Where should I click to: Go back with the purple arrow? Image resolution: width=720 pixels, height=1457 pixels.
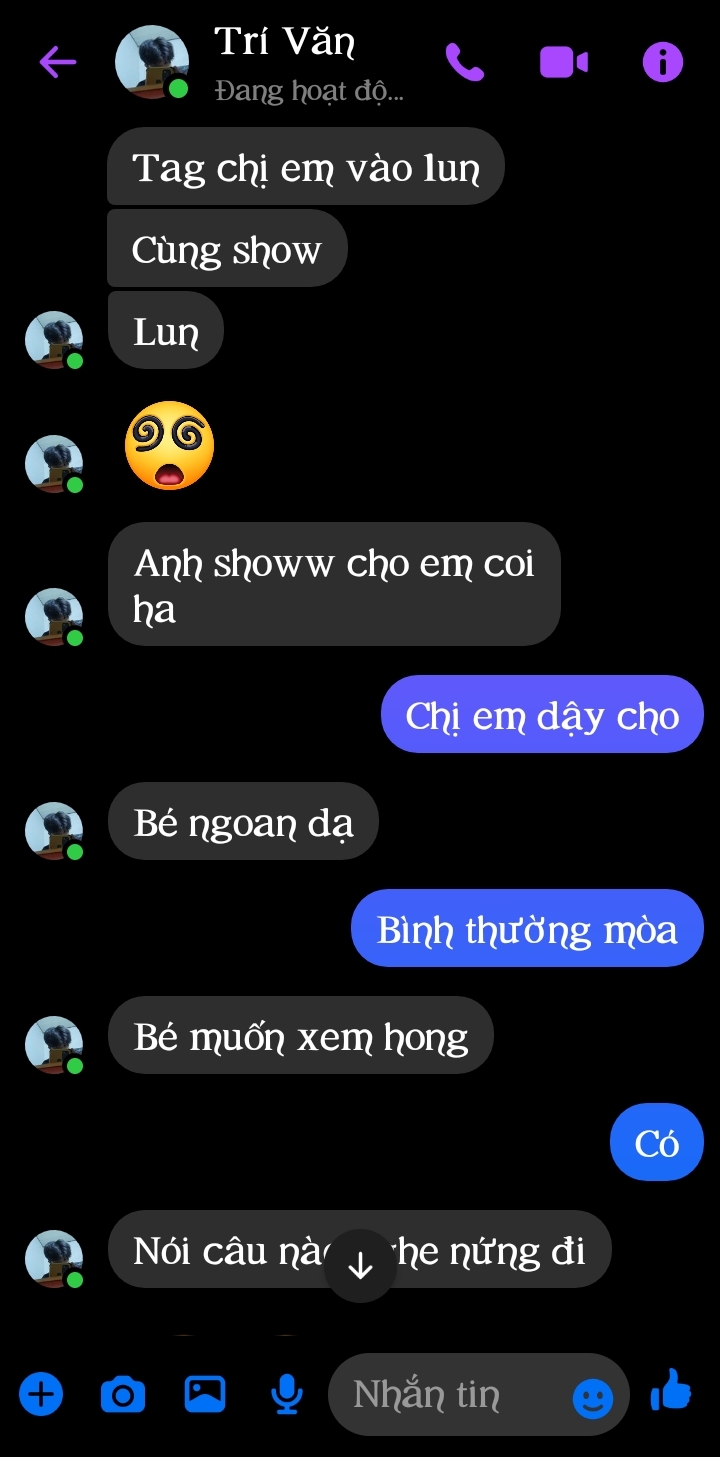pyautogui.click(x=57, y=62)
